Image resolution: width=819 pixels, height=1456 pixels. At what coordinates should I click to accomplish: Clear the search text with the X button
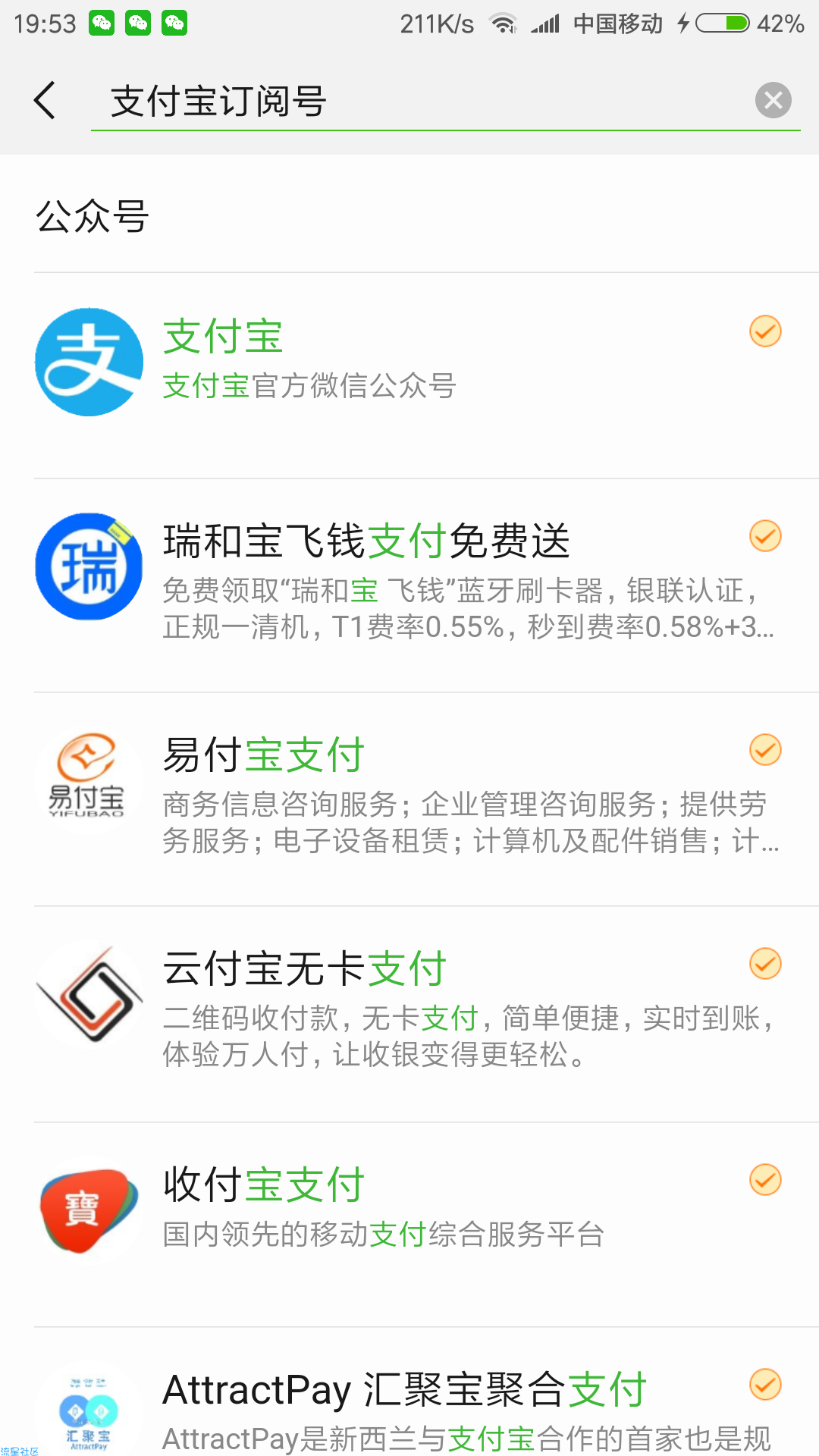click(x=773, y=100)
